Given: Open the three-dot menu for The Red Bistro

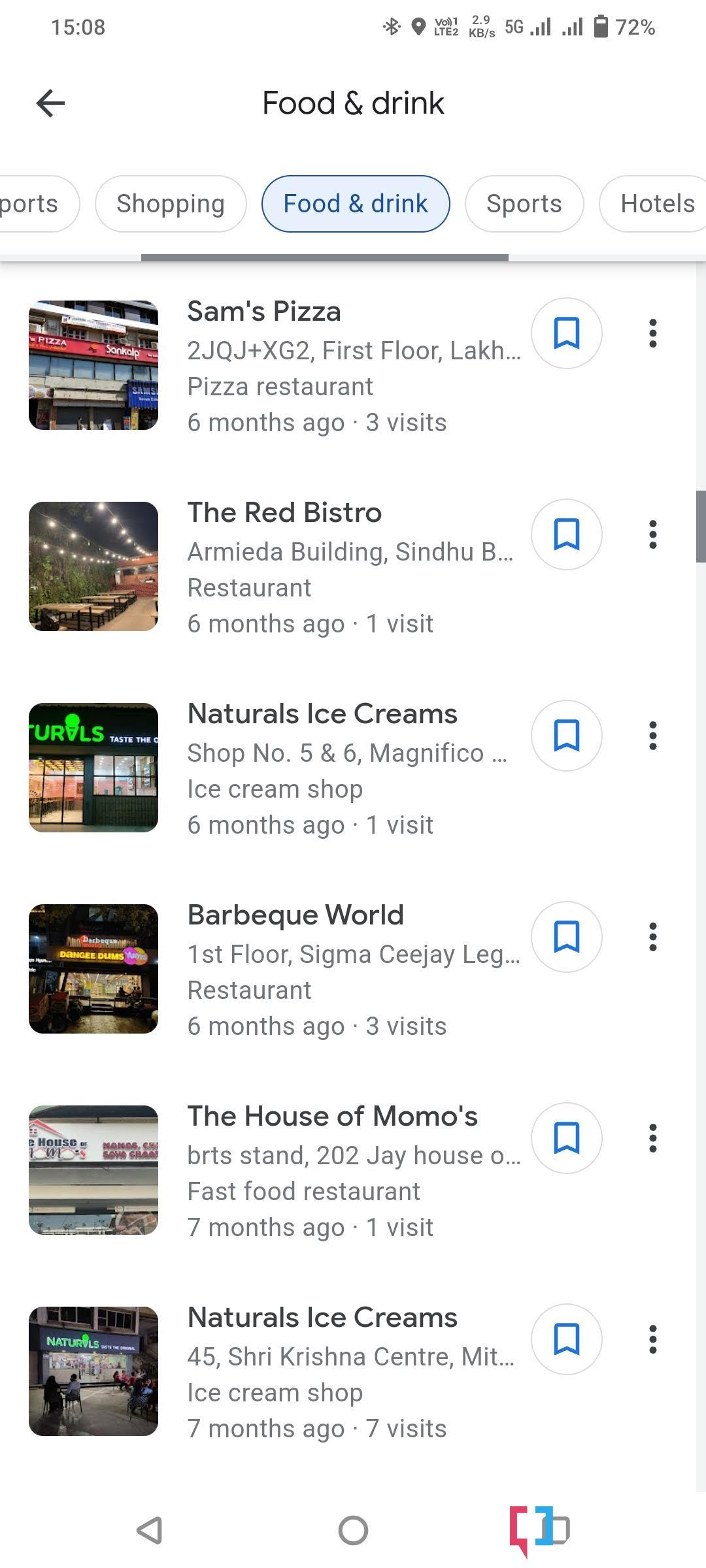Looking at the screenshot, I should pyautogui.click(x=653, y=534).
